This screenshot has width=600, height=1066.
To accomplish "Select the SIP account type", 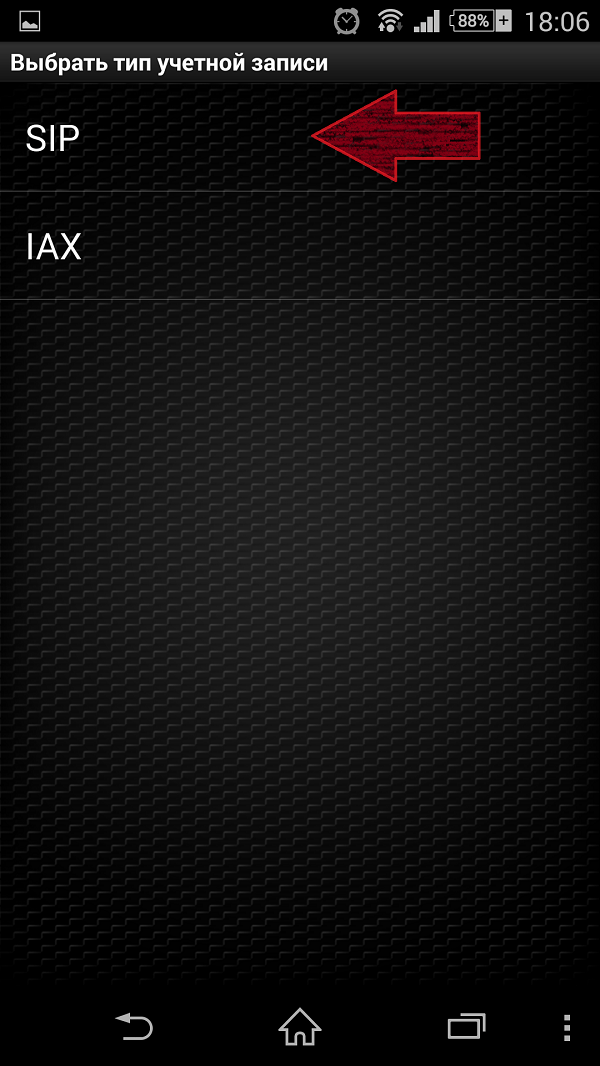I will coord(300,137).
